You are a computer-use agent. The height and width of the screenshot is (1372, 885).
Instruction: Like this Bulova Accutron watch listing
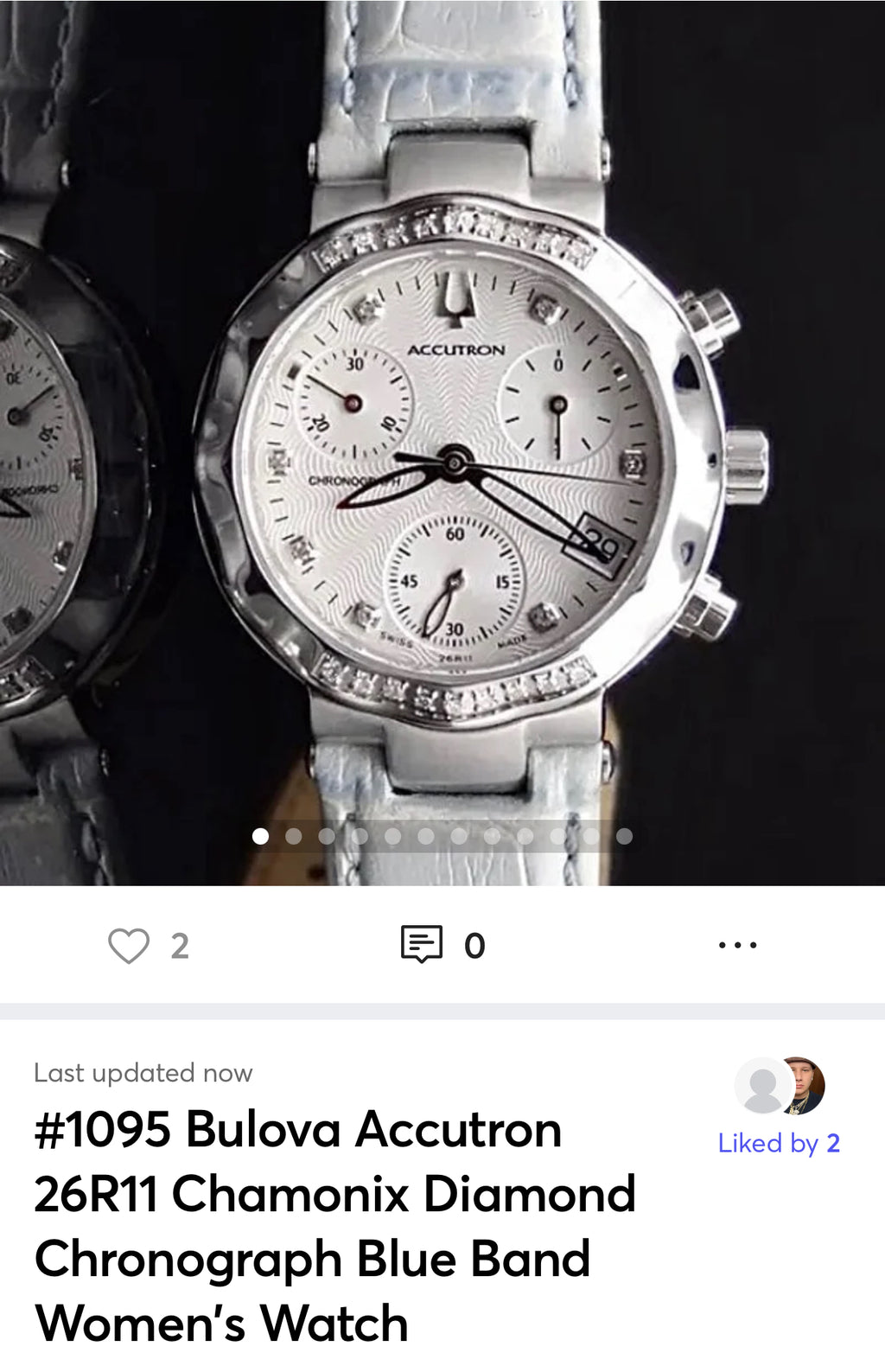(x=129, y=945)
